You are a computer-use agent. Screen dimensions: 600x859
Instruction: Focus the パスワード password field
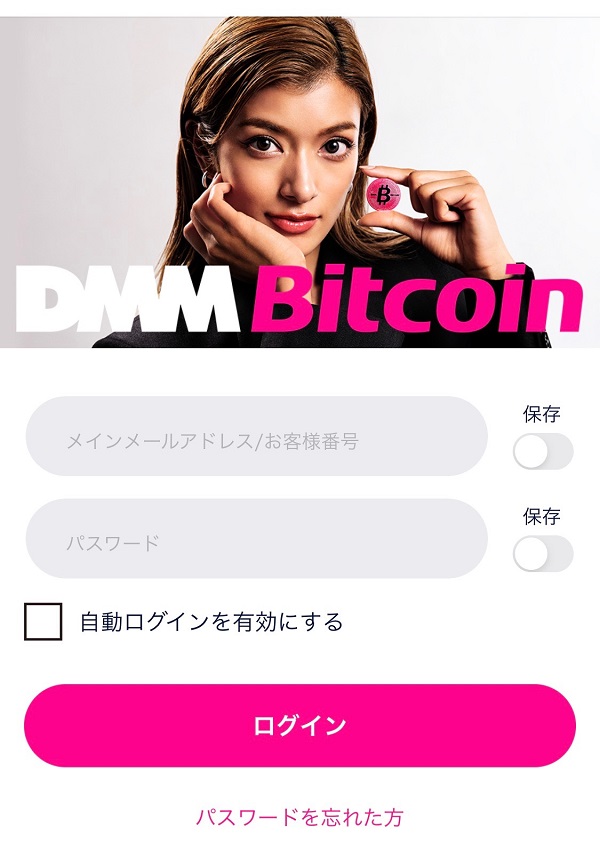pos(256,539)
